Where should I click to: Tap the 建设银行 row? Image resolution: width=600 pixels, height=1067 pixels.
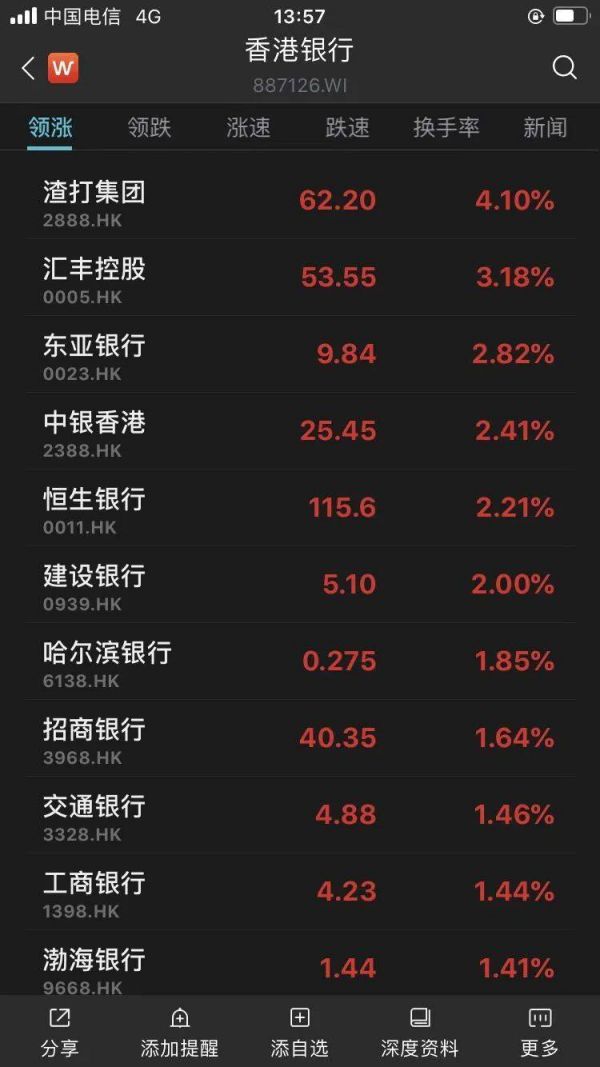(300, 584)
